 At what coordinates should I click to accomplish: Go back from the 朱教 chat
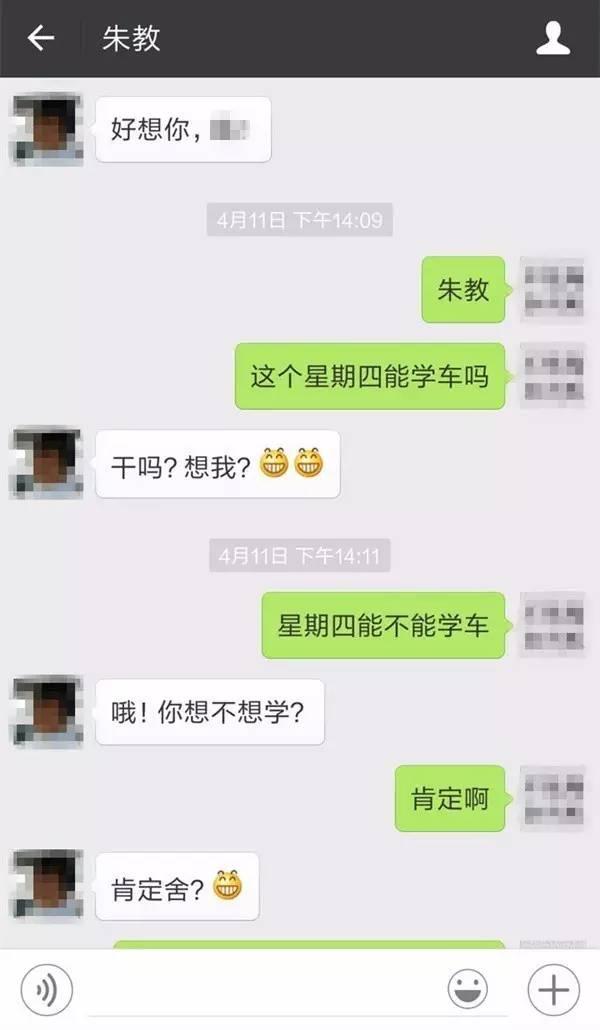(40, 39)
